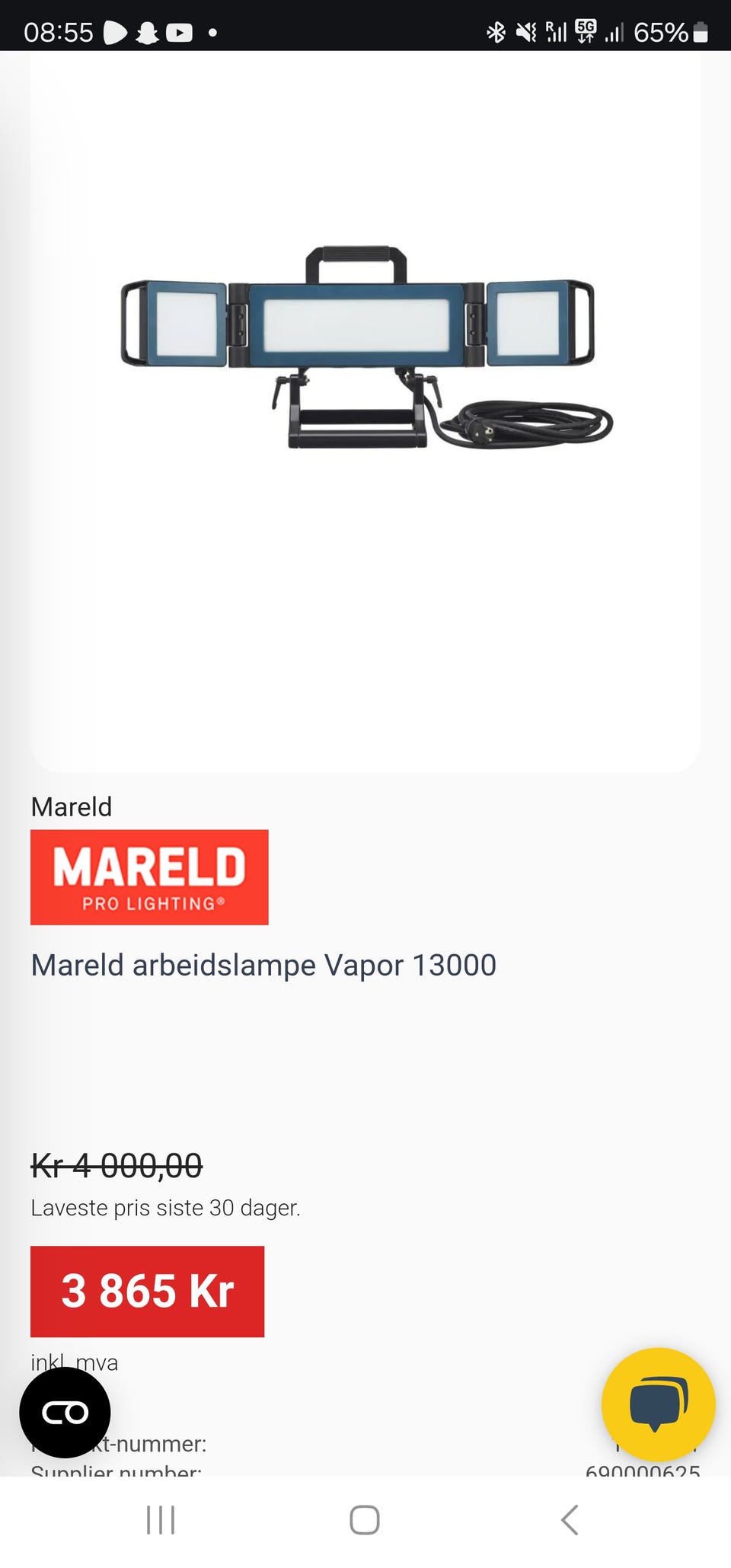This screenshot has height=1568, width=731.
Task: Open recent apps from the navigation bar
Action: click(x=161, y=1520)
